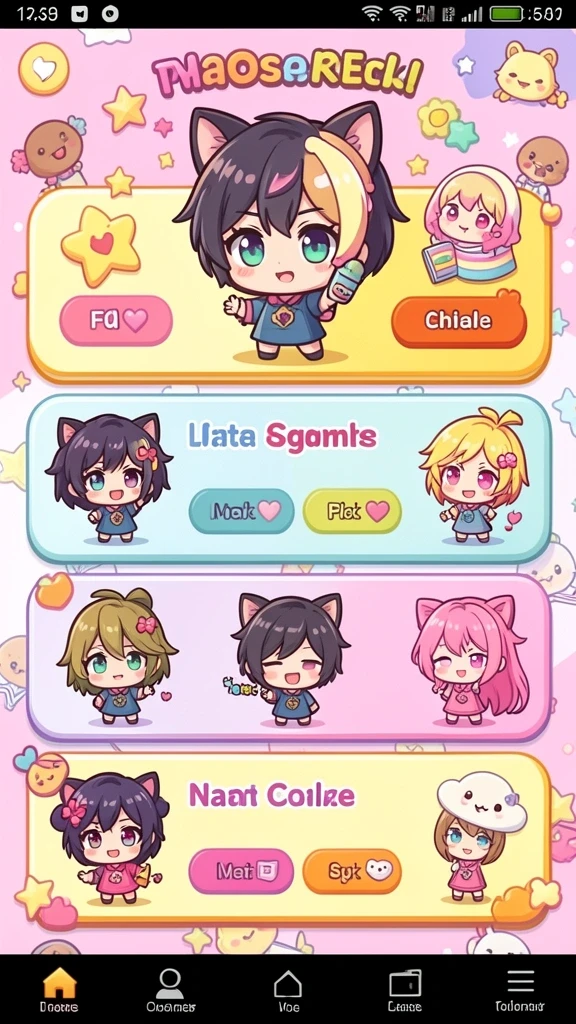Open the Nant Coilke card
The width and height of the screenshot is (576, 1024).
pos(289,840)
